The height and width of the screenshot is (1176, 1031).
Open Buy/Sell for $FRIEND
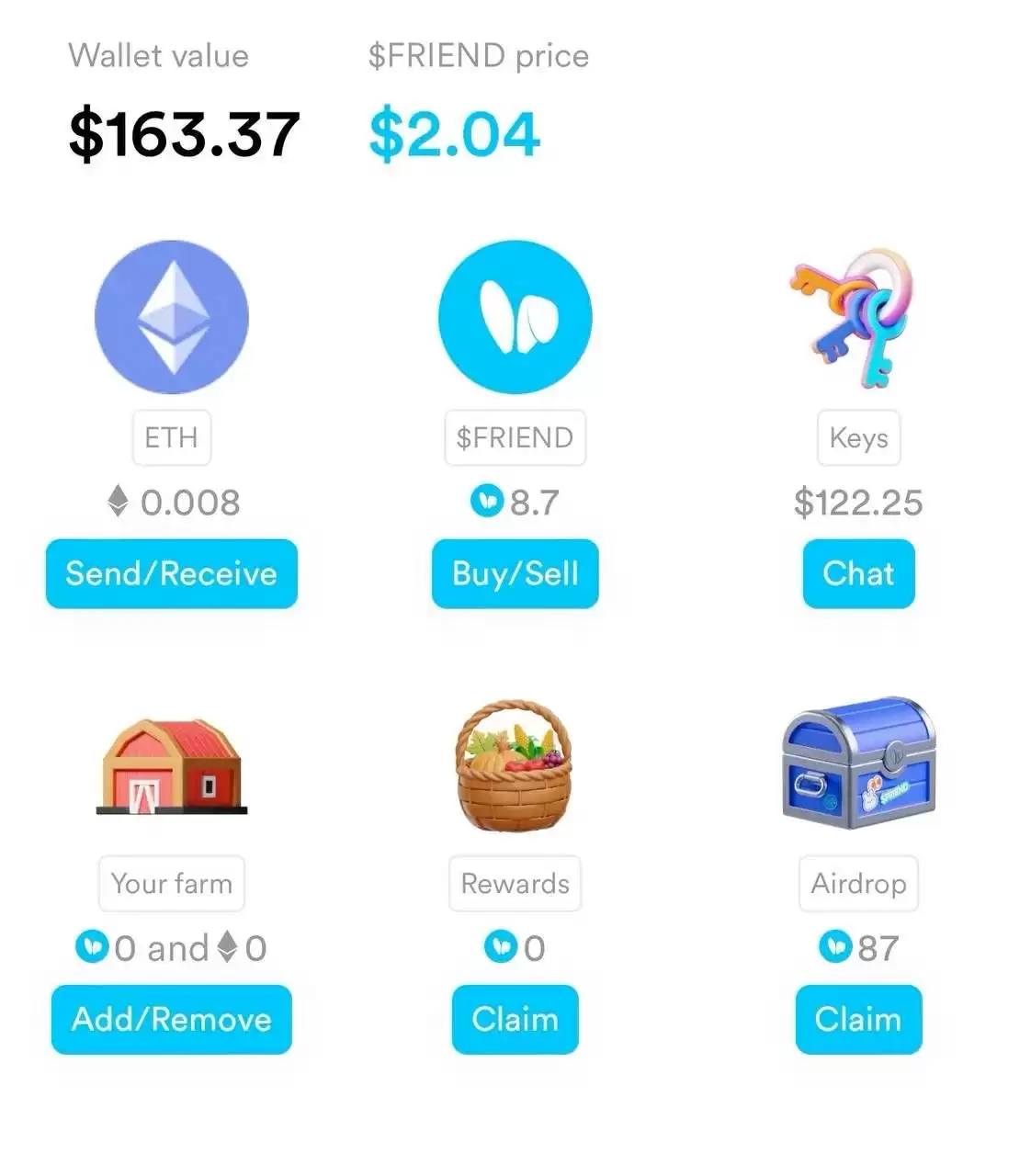tap(515, 573)
